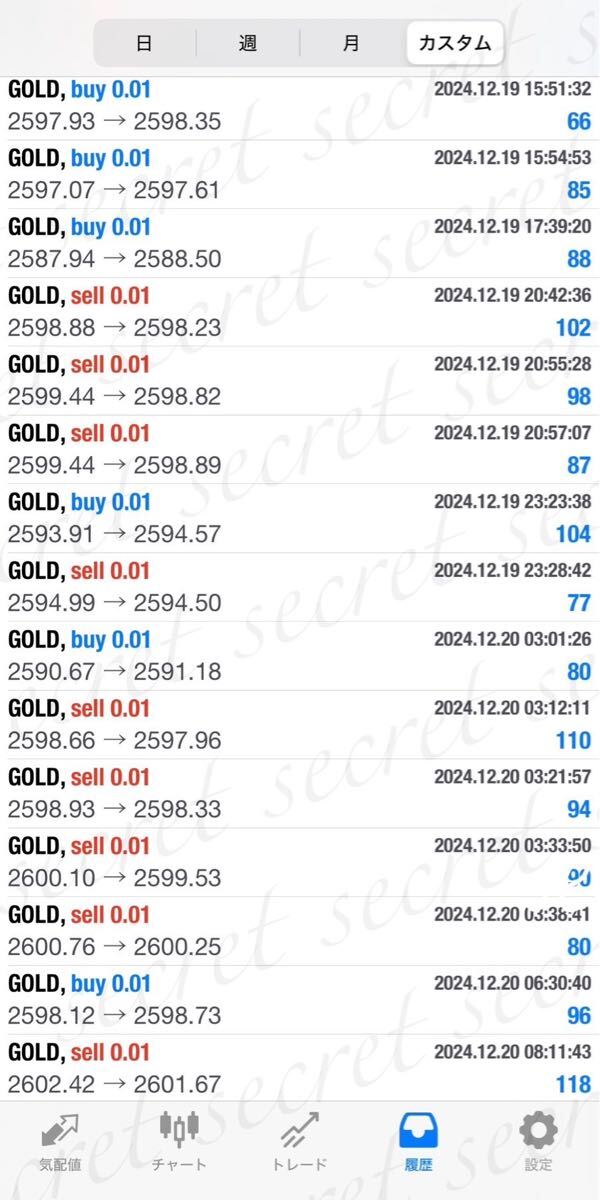Viewport: 600px width, 1200px height.
Task: Select the カスタム custom period tab
Action: (454, 44)
